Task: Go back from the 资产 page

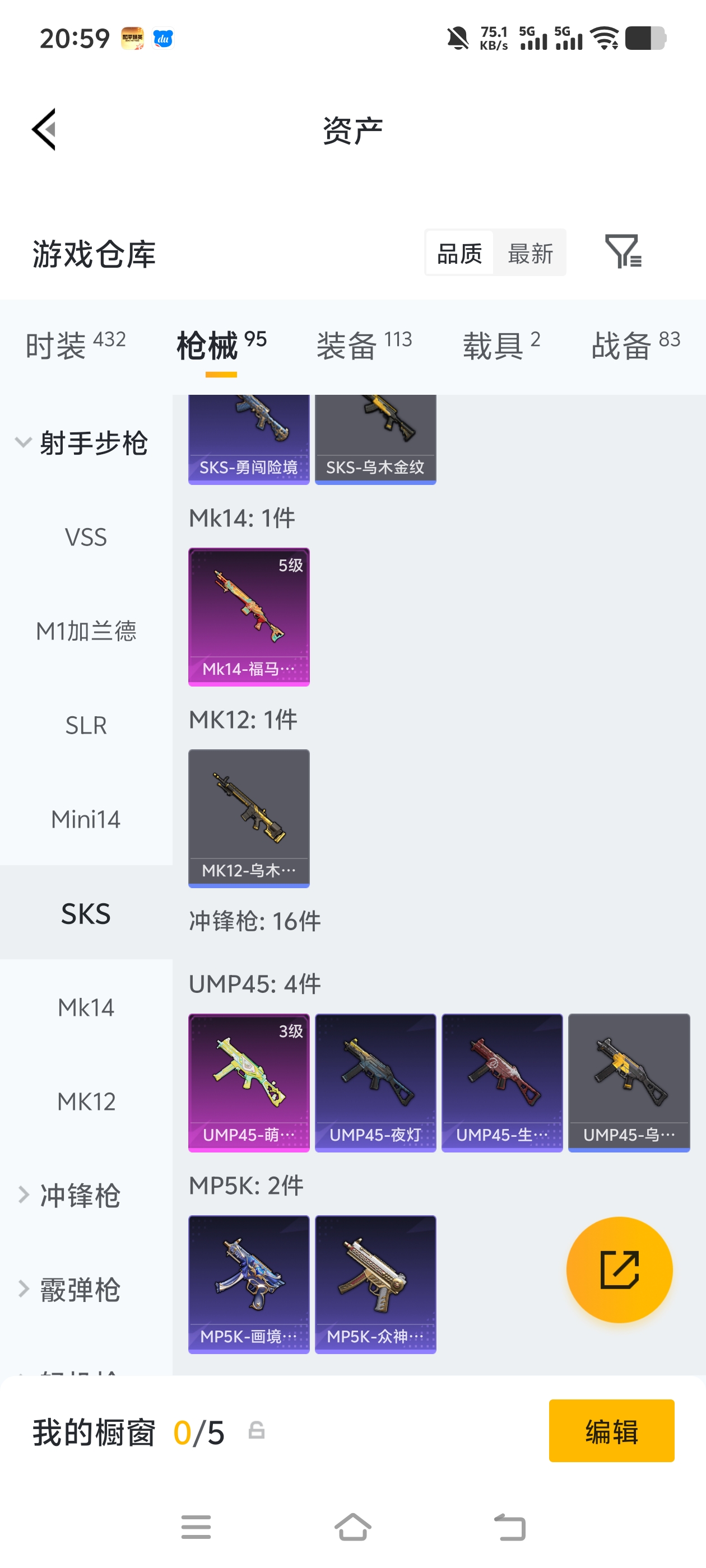Action: (44, 130)
